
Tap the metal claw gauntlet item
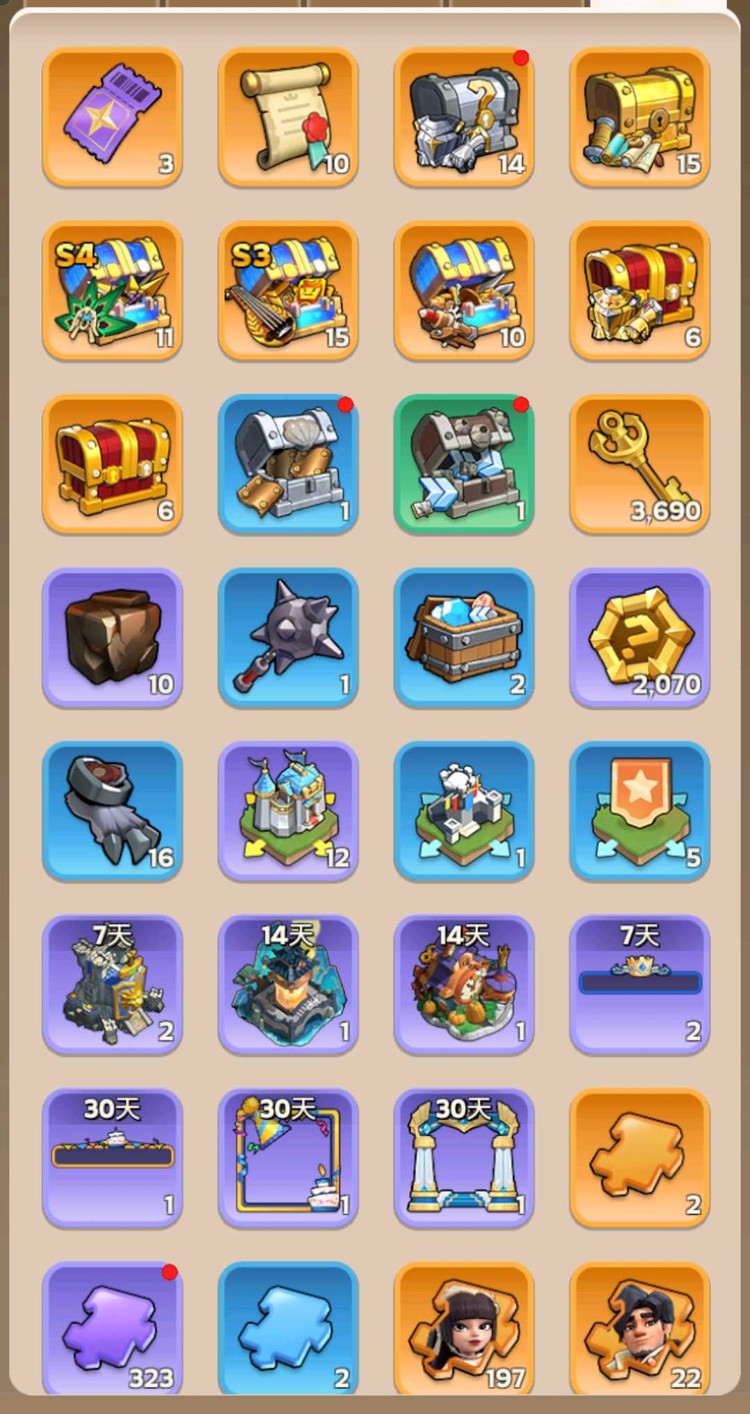[112, 811]
